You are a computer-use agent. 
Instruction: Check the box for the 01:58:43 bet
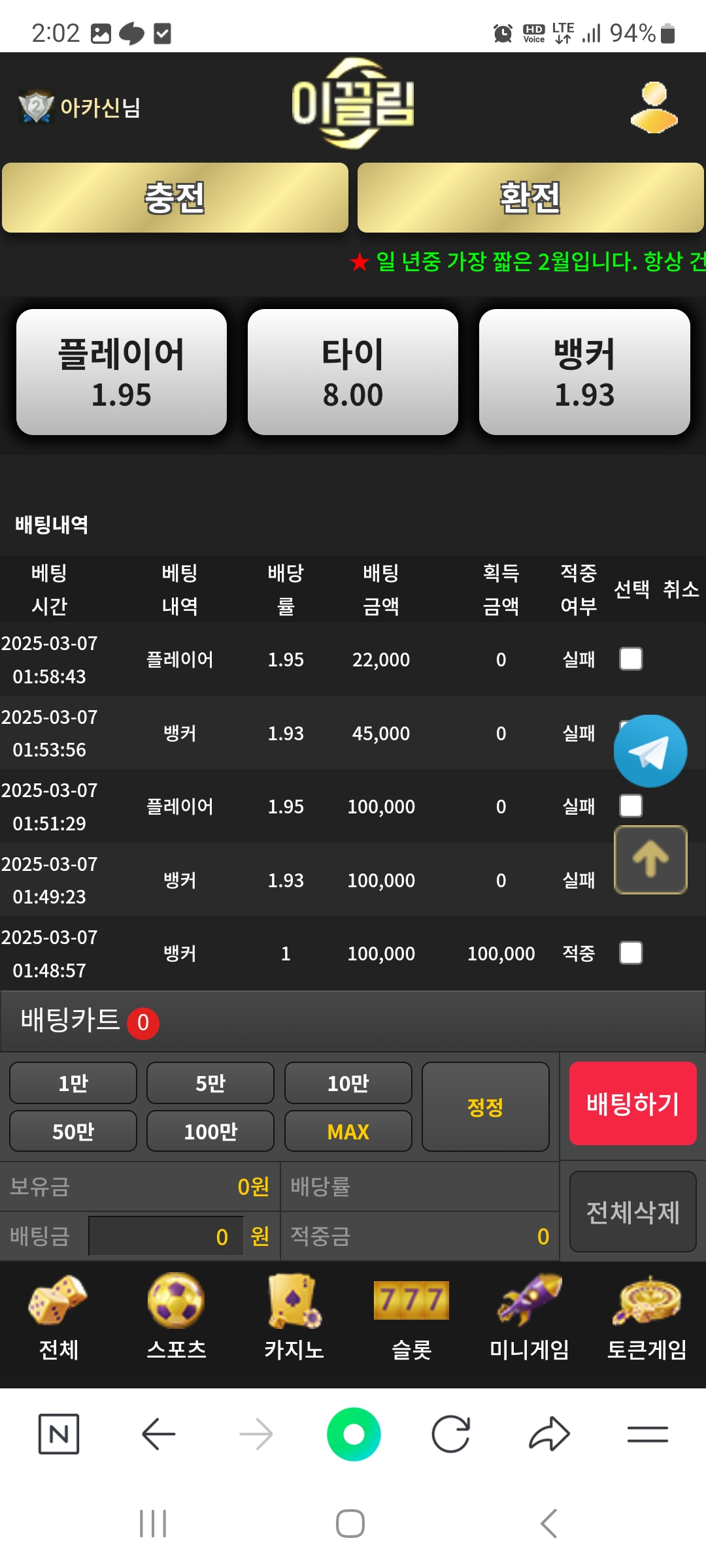631,659
